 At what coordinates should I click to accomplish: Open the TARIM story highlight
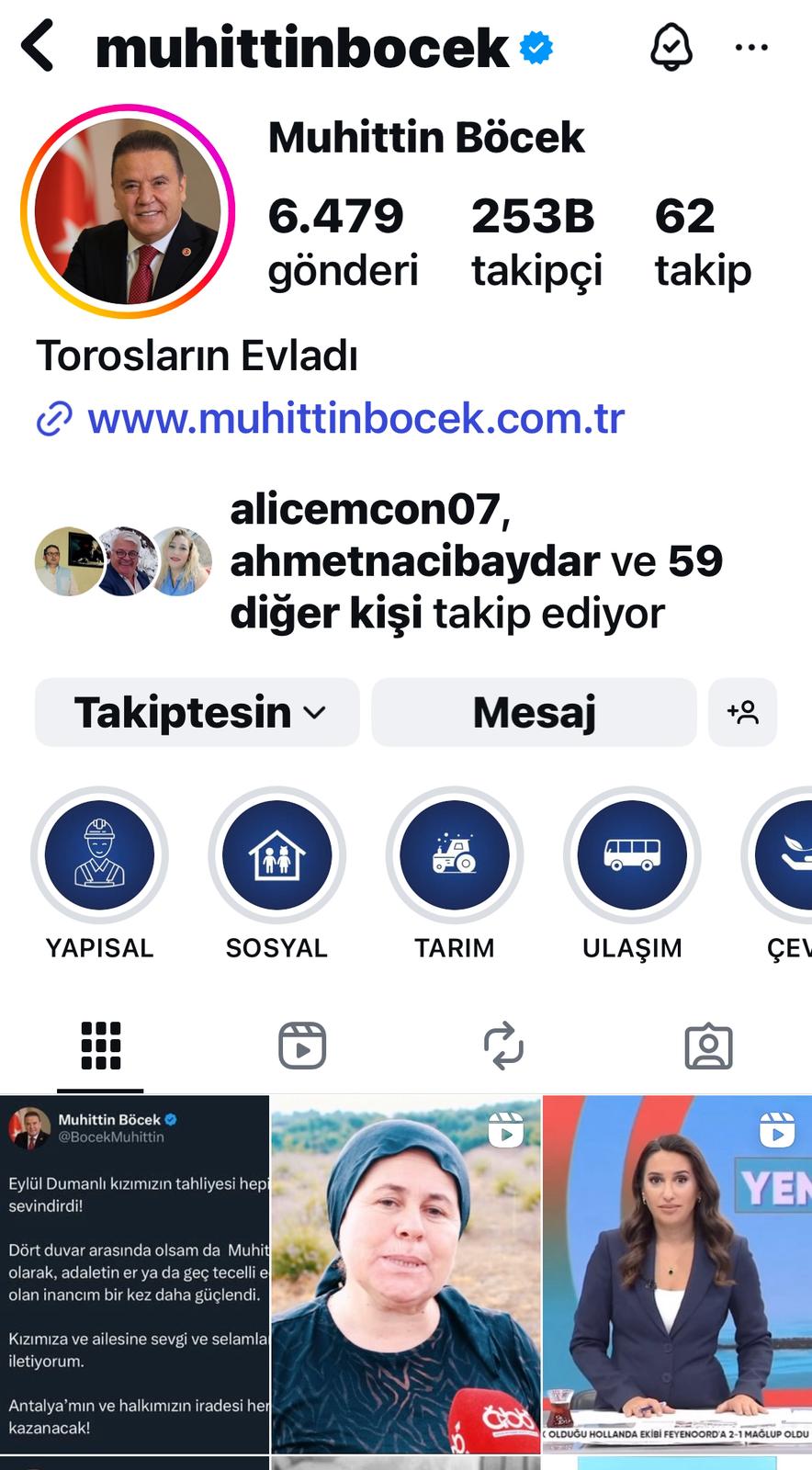coord(454,855)
